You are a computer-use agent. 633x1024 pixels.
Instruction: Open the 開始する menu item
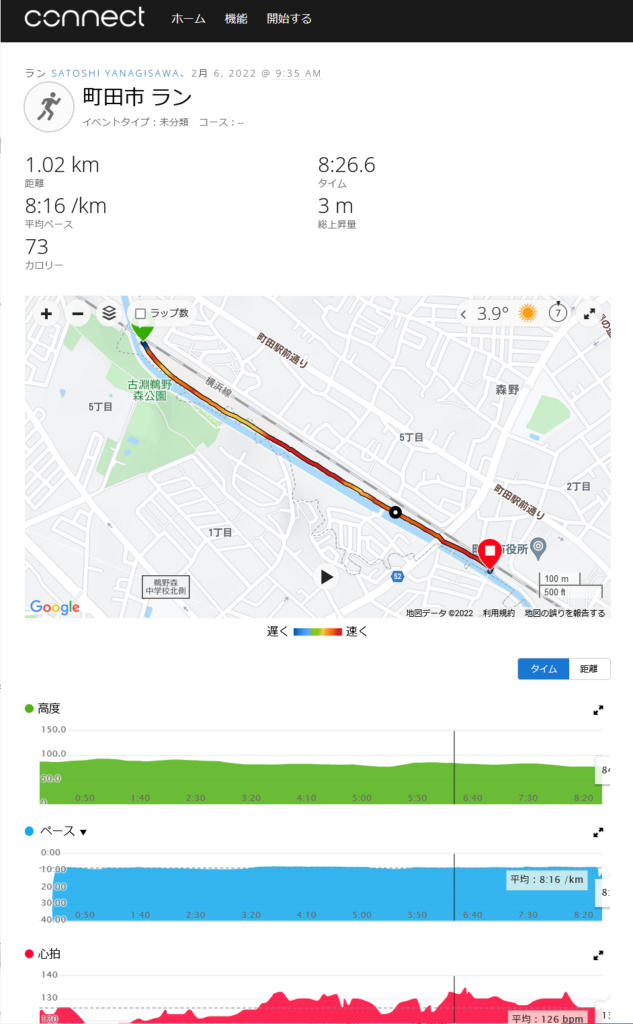(x=289, y=19)
